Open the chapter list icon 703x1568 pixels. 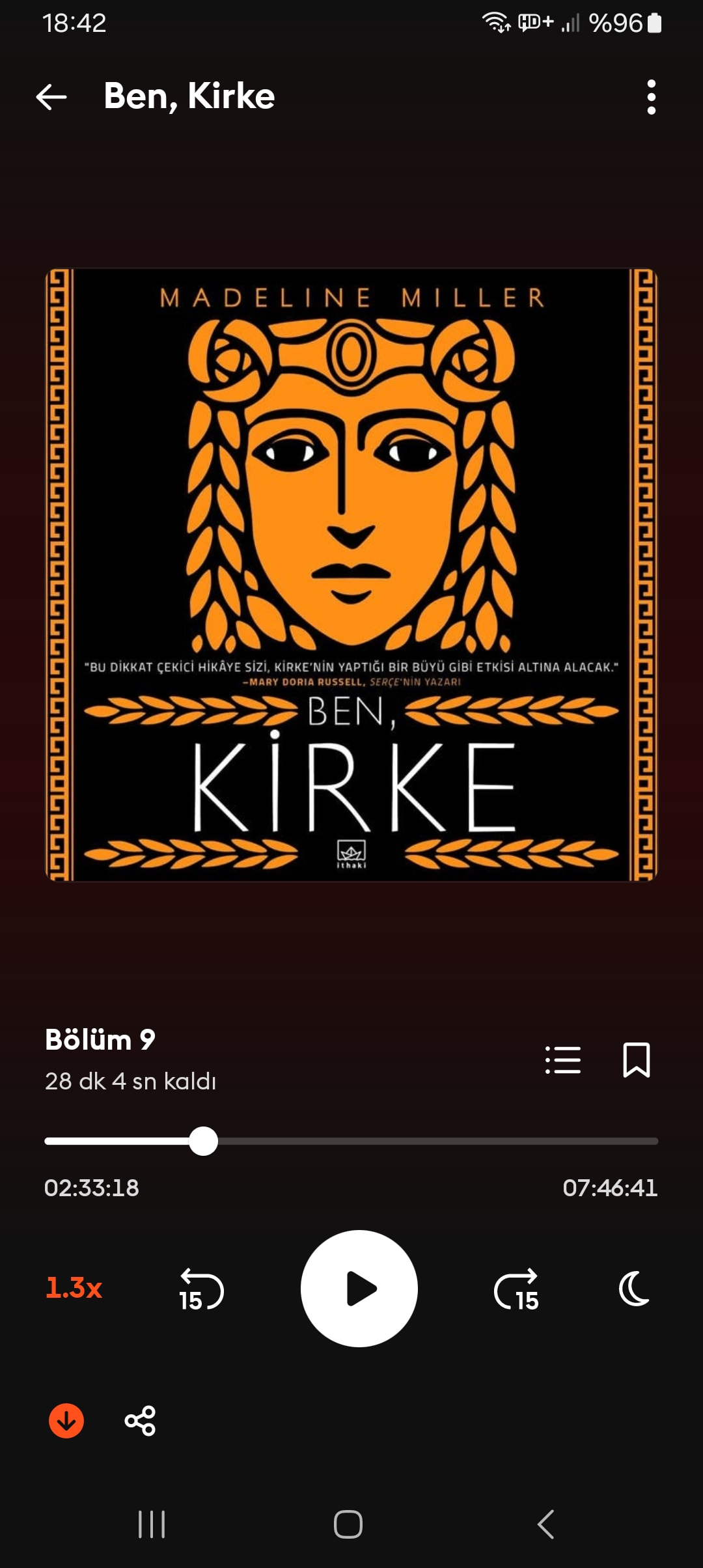coord(563,1060)
